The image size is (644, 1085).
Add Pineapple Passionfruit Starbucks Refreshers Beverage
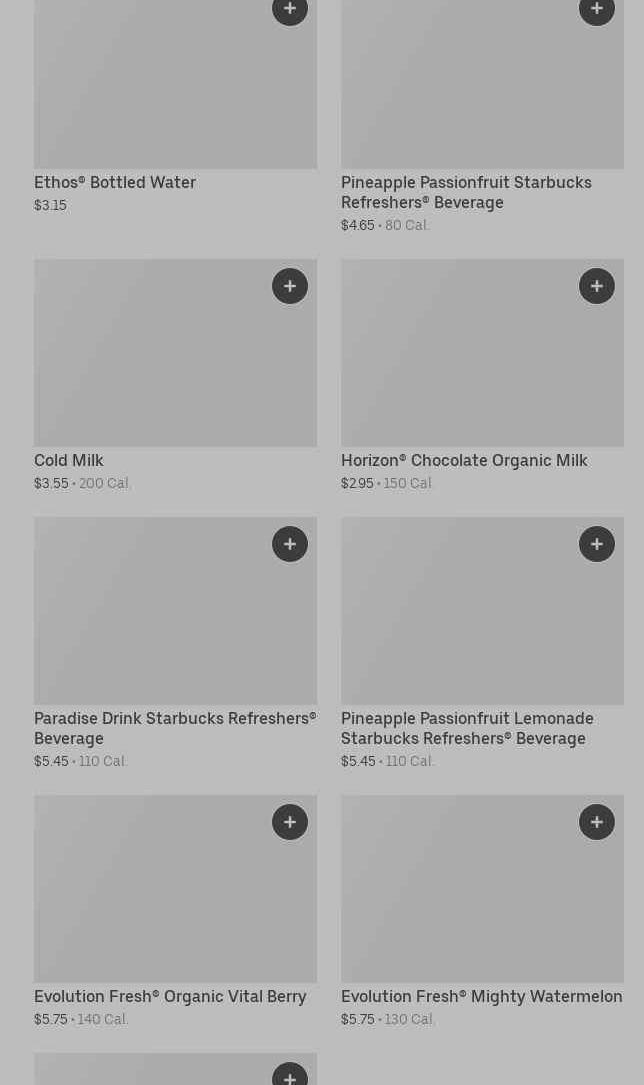(597, 9)
